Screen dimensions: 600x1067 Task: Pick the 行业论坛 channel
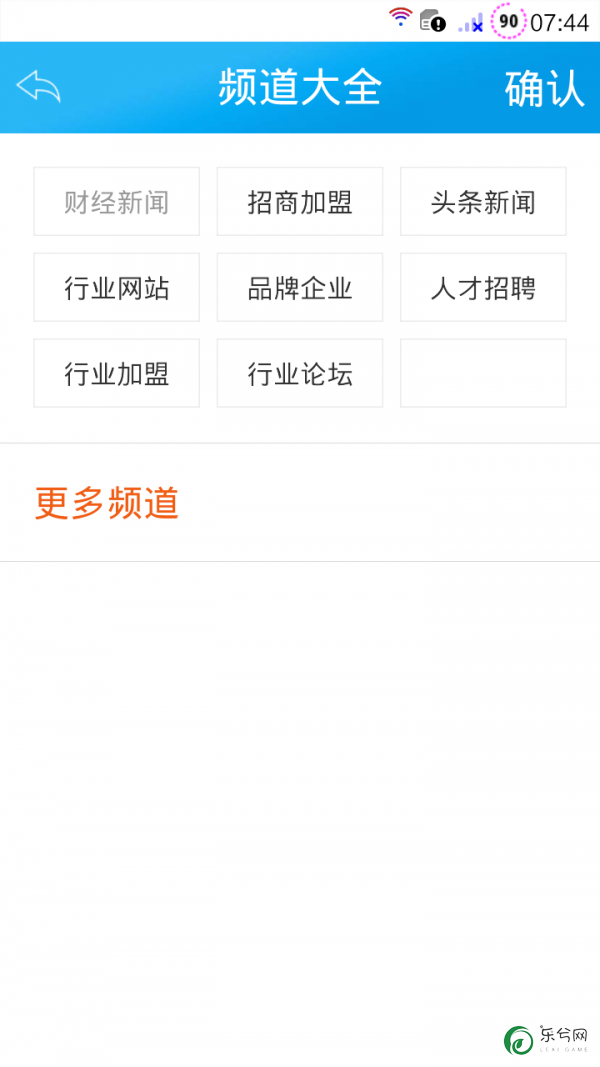[x=300, y=373]
